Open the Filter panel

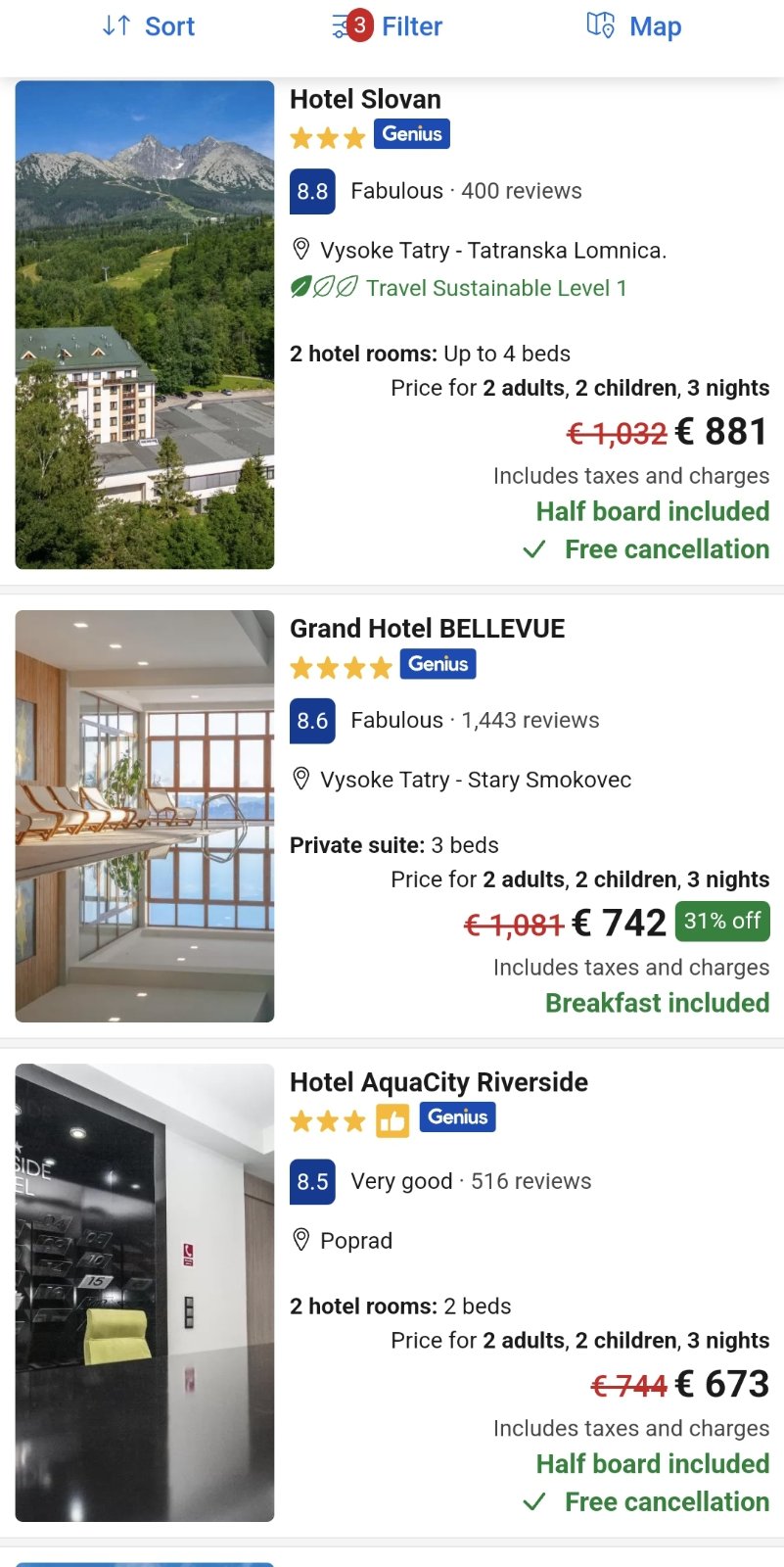pos(388,26)
